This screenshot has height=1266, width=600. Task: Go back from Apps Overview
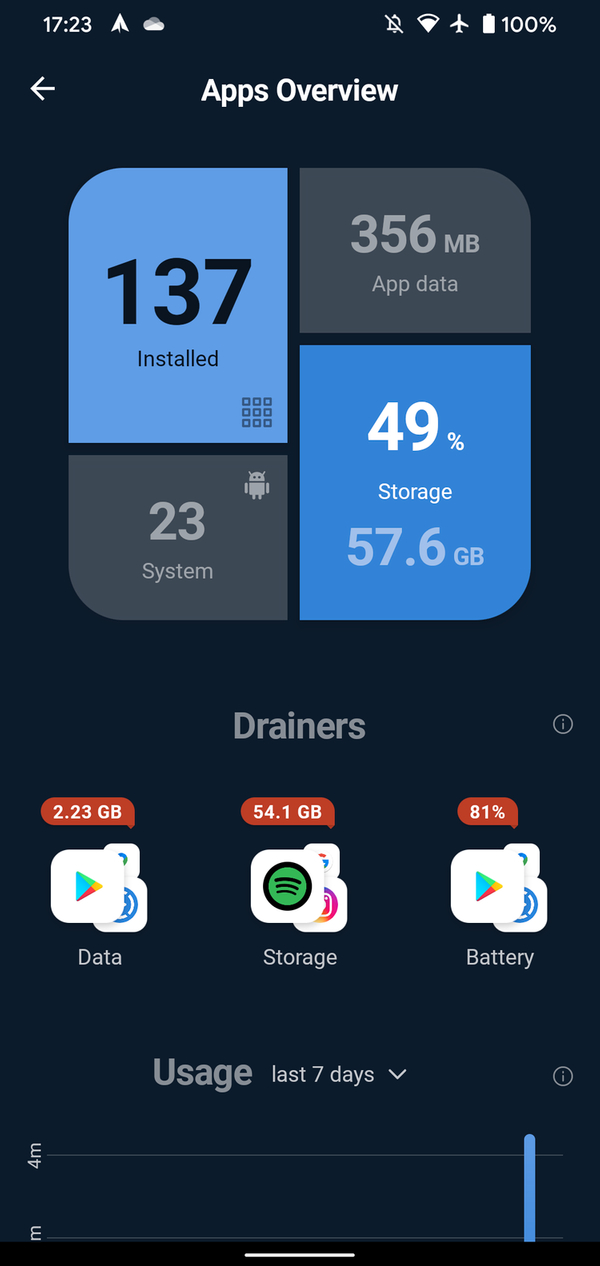[x=42, y=89]
